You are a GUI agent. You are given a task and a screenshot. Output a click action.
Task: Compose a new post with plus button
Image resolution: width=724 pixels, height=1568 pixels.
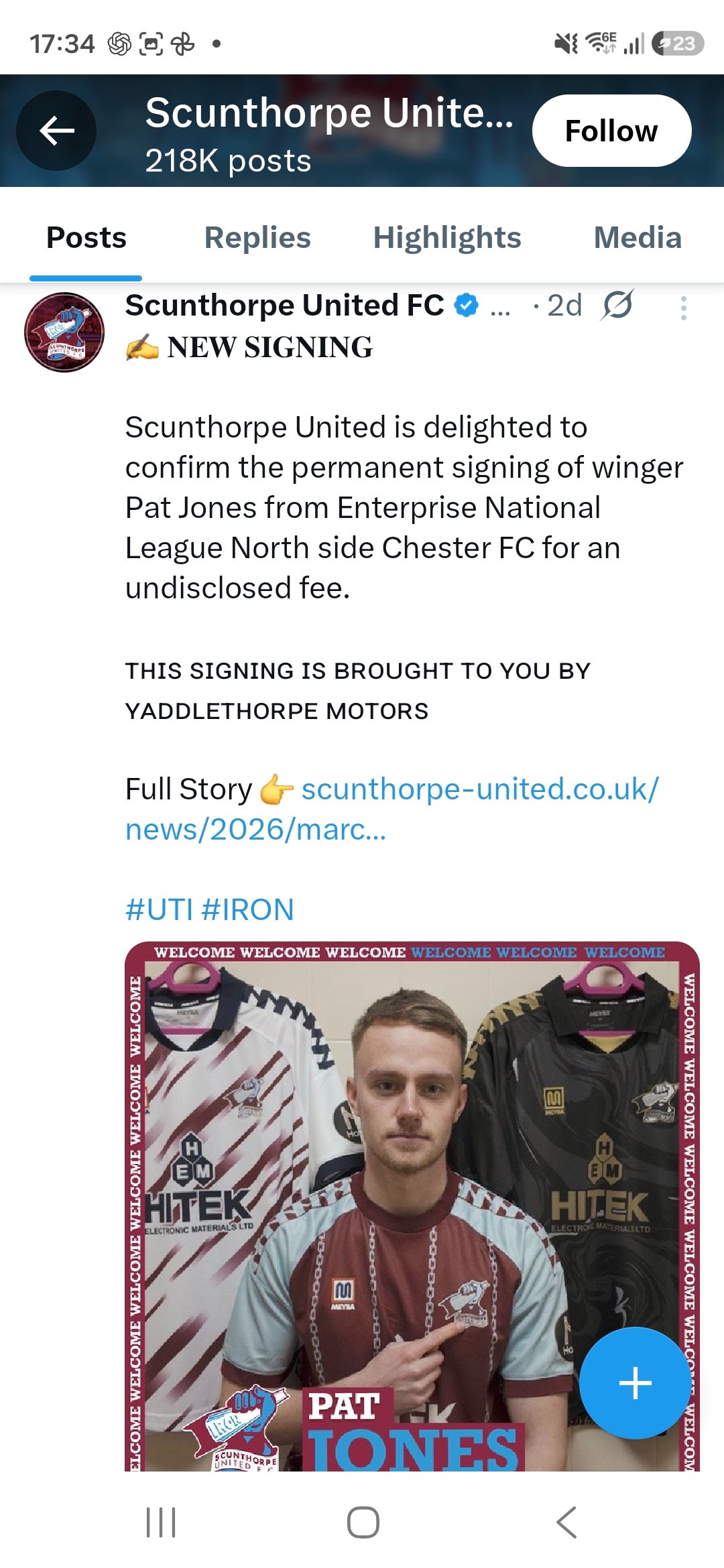pyautogui.click(x=634, y=1382)
